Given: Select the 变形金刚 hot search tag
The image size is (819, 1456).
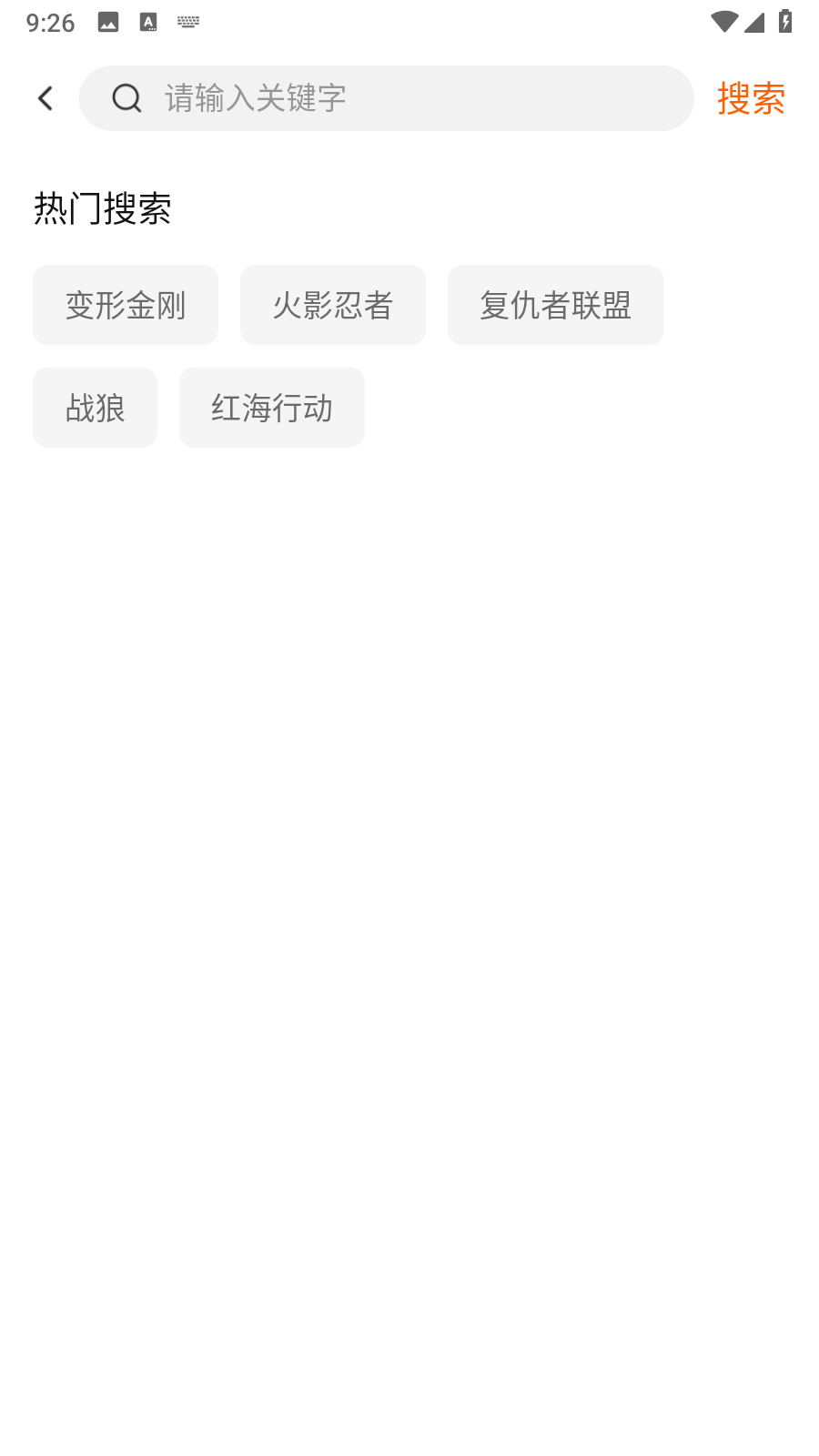Looking at the screenshot, I should point(126,305).
